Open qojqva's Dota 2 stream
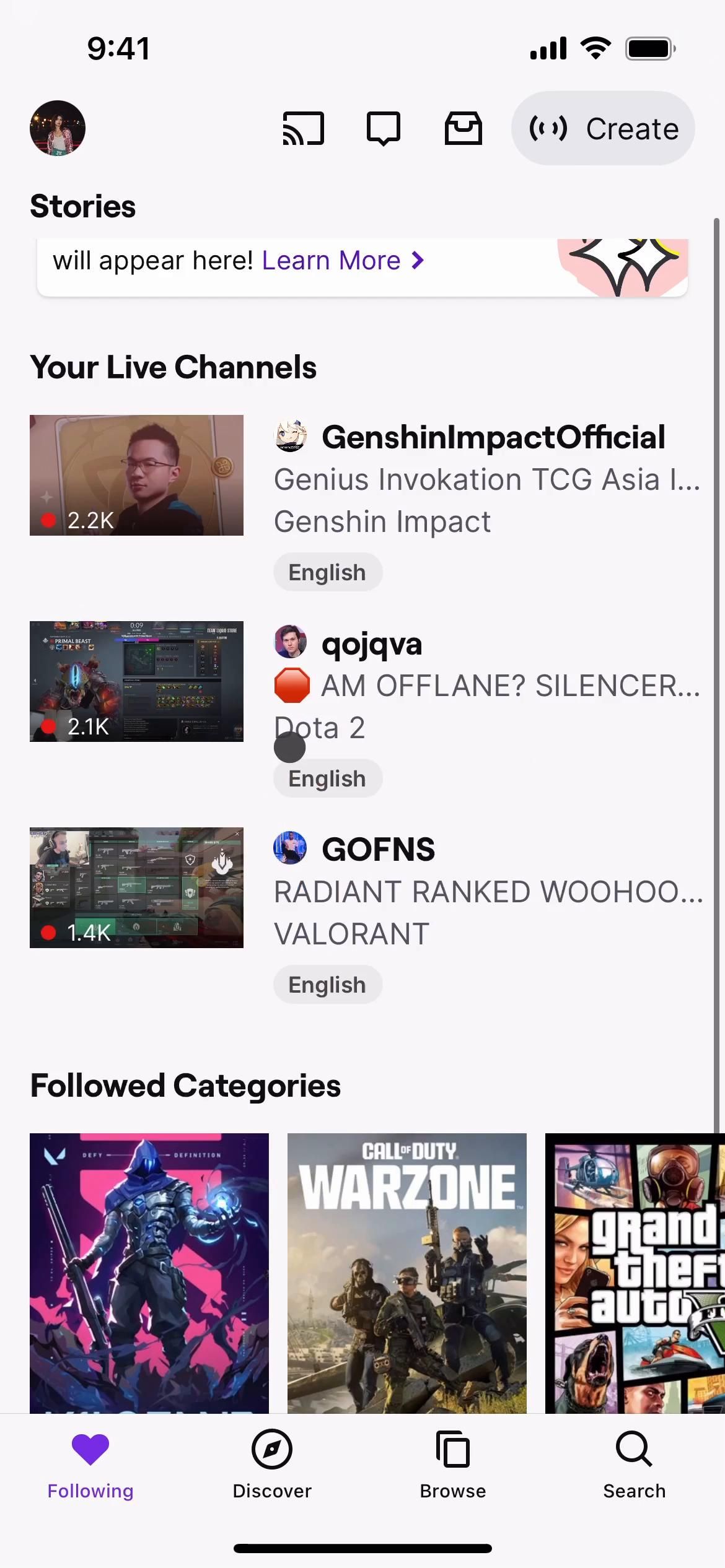Screen dimensions: 725x1568 click(x=136, y=681)
